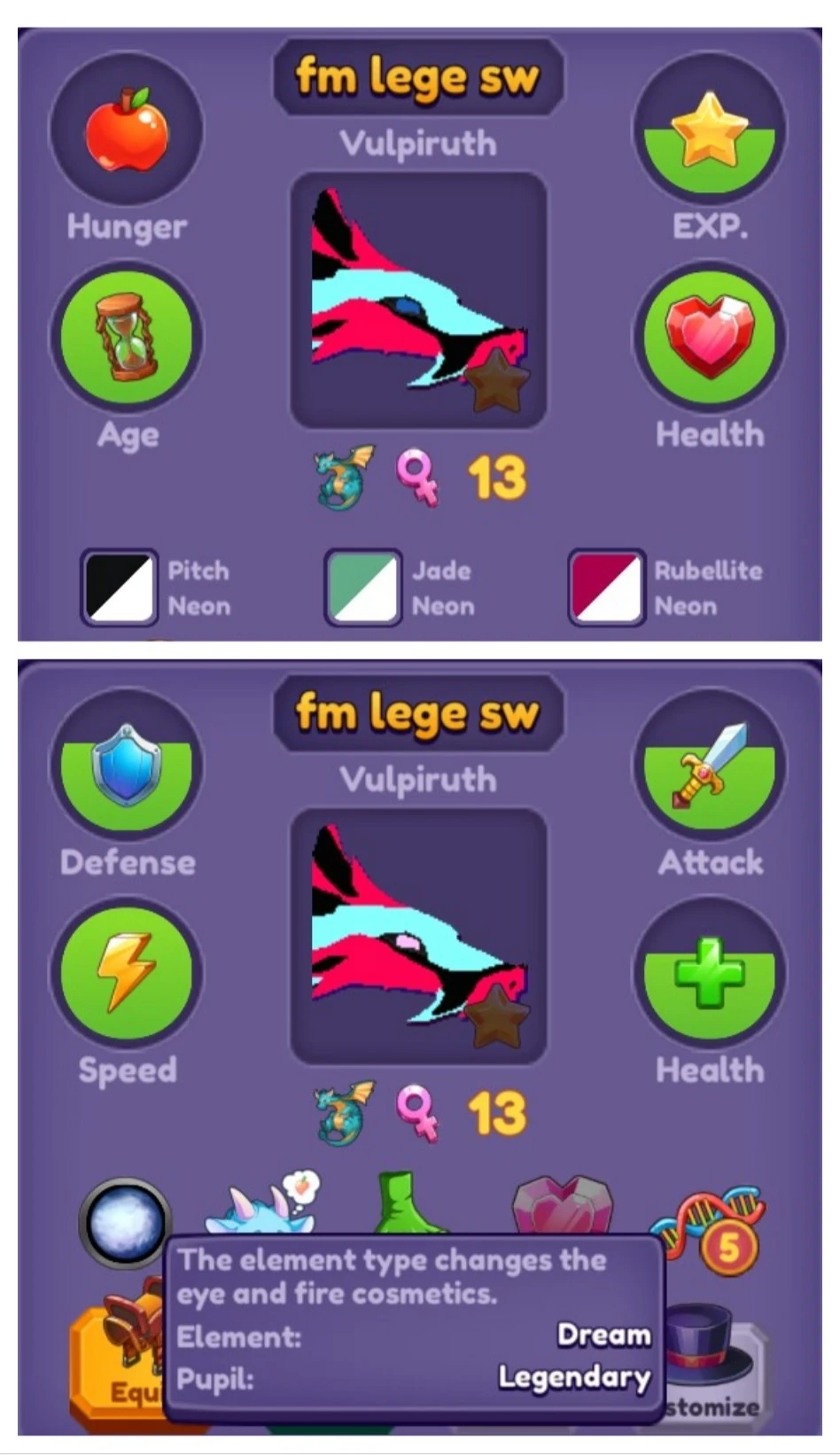Select the Pitch Neon color swatch
The width and height of the screenshot is (840, 1455).
(119, 587)
